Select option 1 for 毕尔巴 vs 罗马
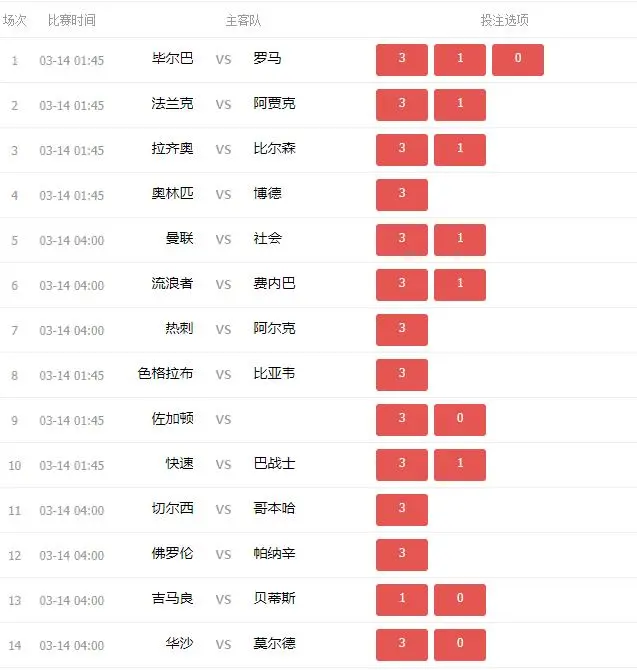 coord(460,60)
